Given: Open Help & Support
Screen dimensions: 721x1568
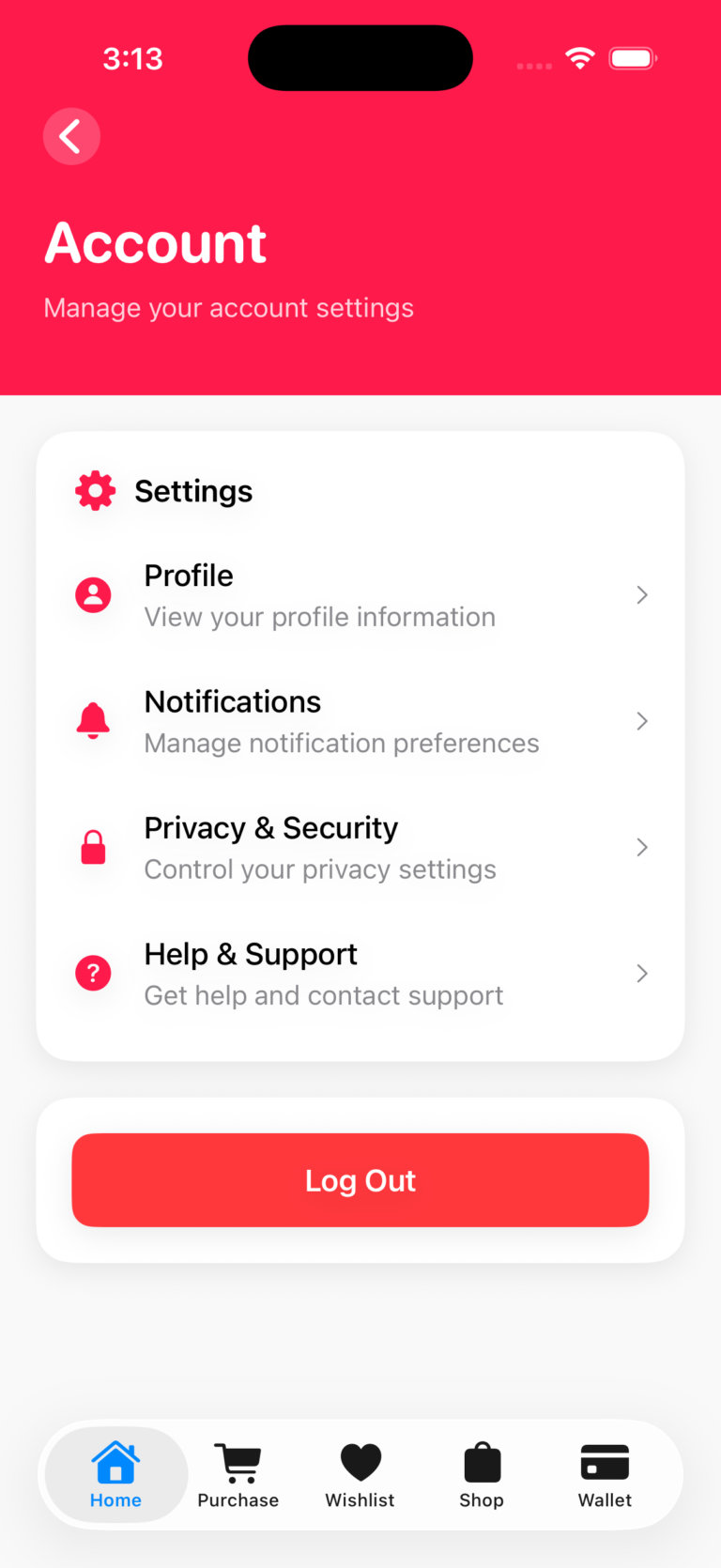Looking at the screenshot, I should point(360,974).
